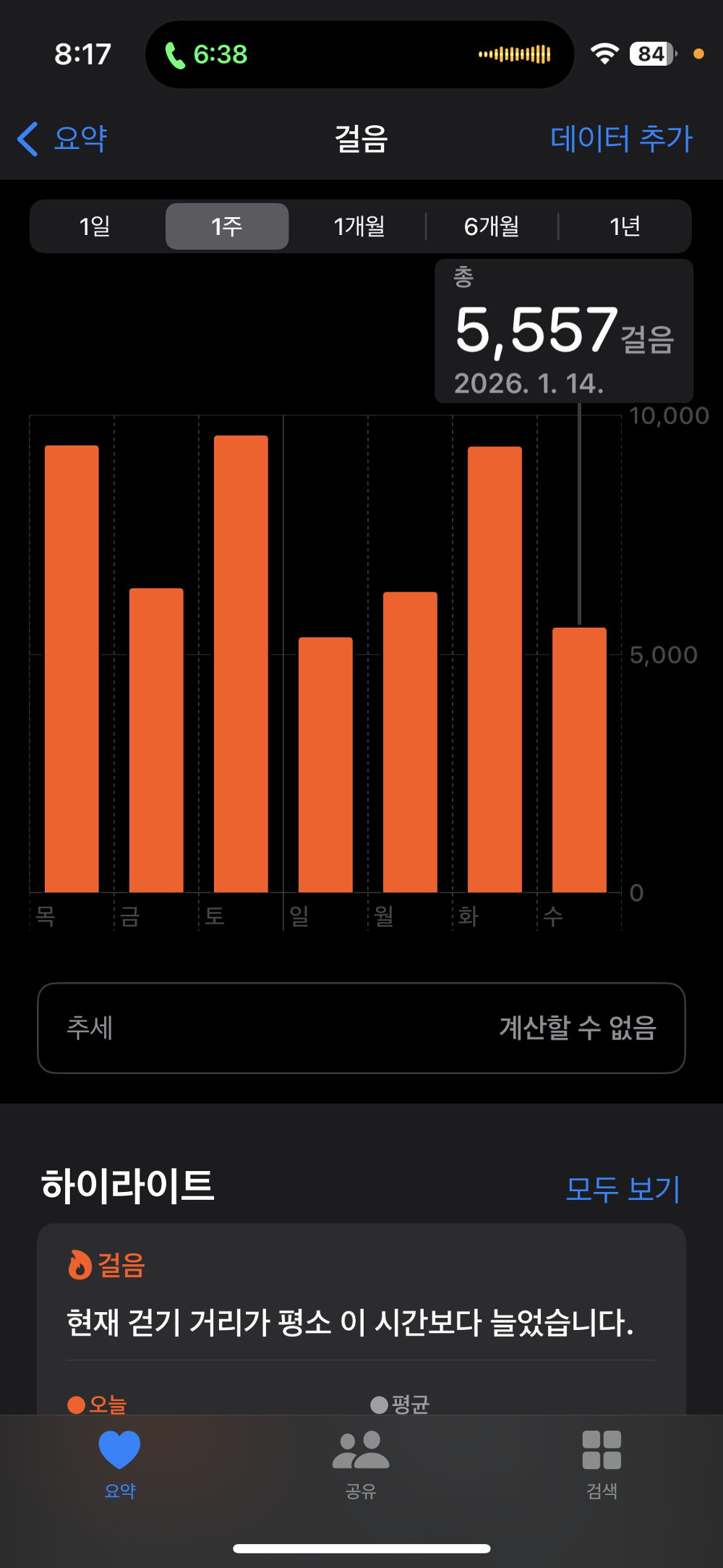The height and width of the screenshot is (1568, 723).
Task: Switch to the 1년 view
Action: click(x=625, y=226)
